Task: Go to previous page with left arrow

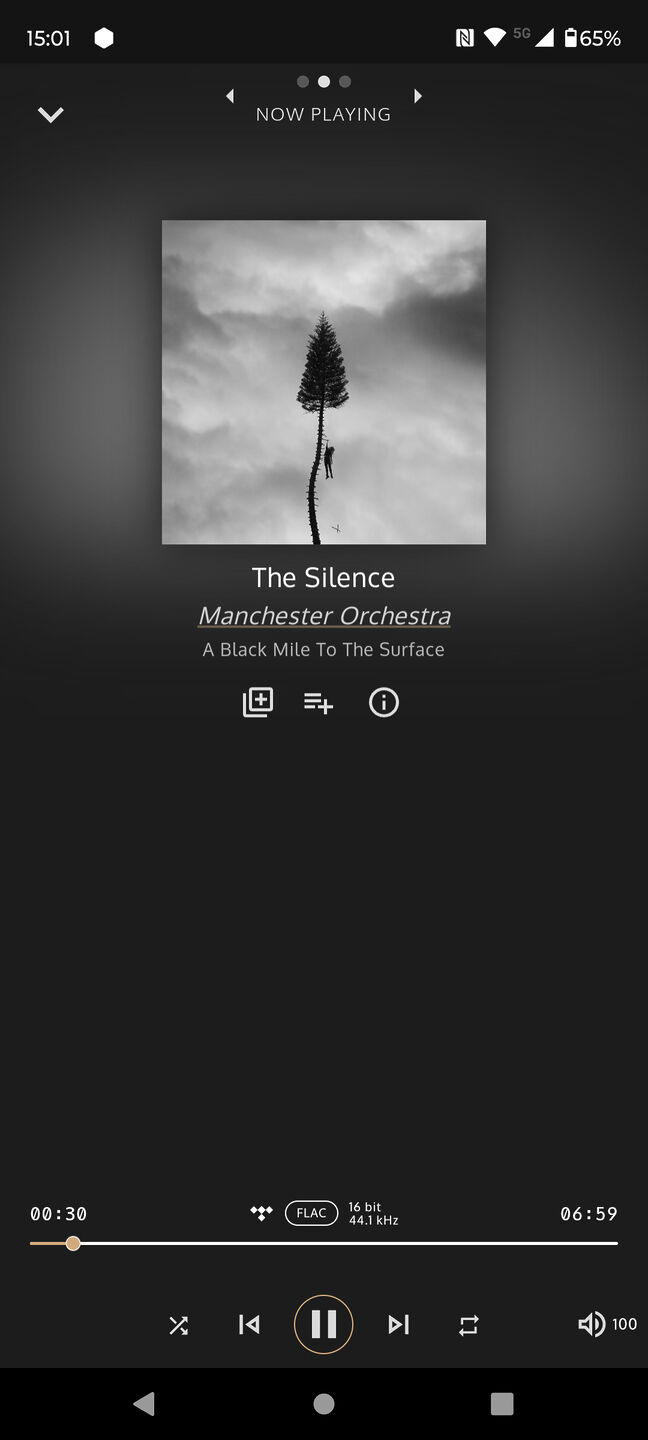Action: click(230, 96)
